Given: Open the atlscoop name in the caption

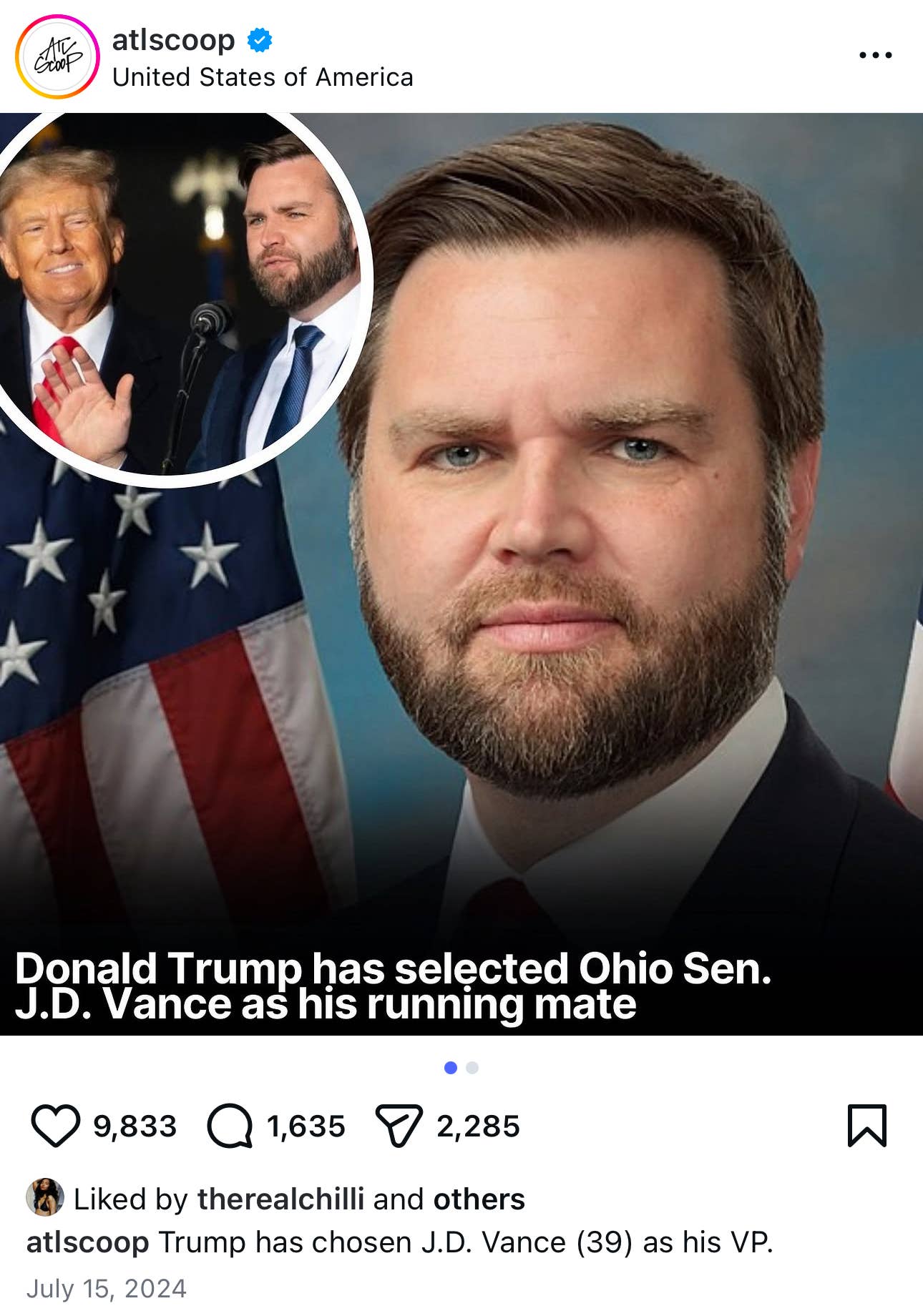Looking at the screenshot, I should pyautogui.click(x=87, y=1242).
